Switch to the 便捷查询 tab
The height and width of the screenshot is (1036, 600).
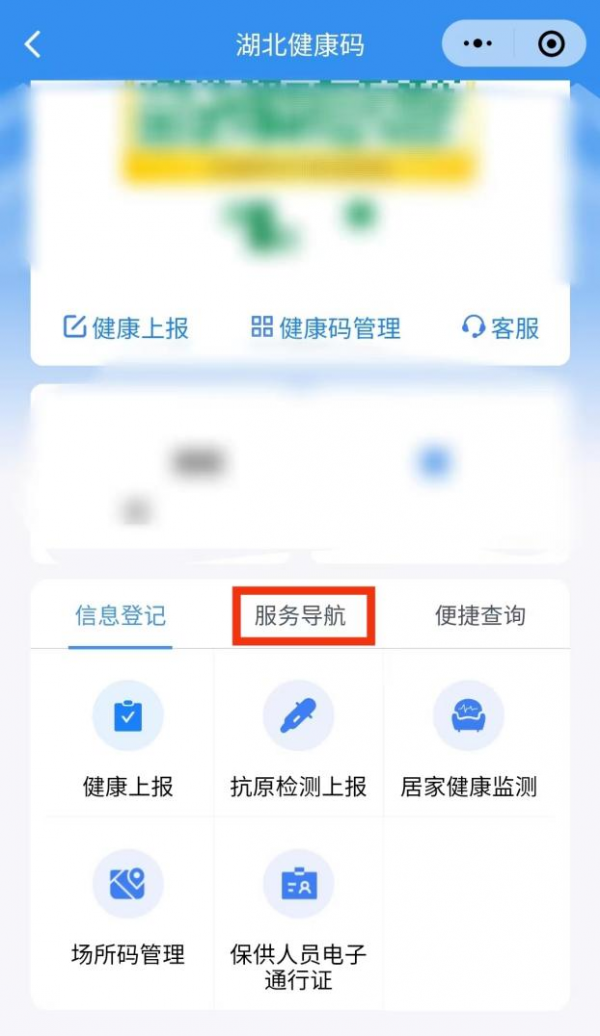[x=480, y=616]
